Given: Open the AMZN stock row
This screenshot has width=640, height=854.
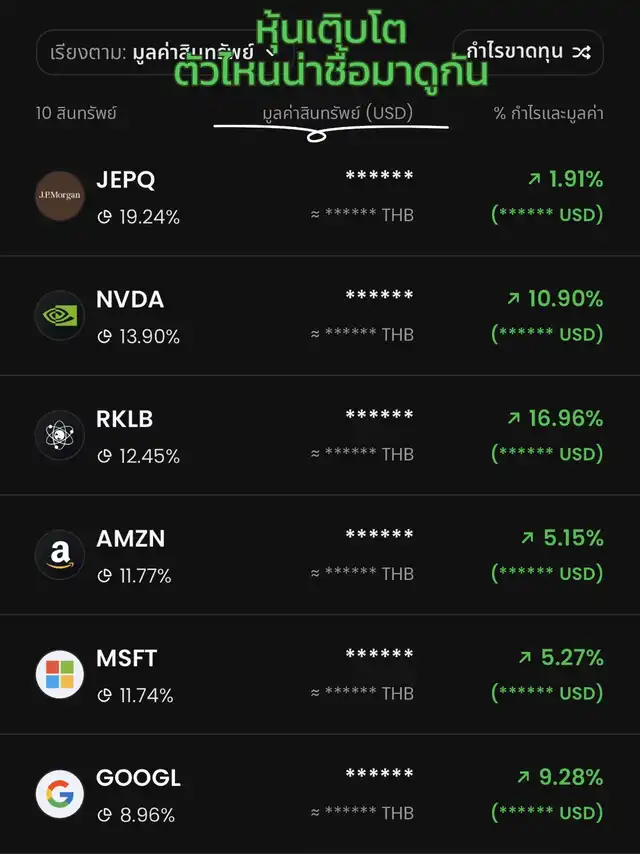Looking at the screenshot, I should coord(320,556).
